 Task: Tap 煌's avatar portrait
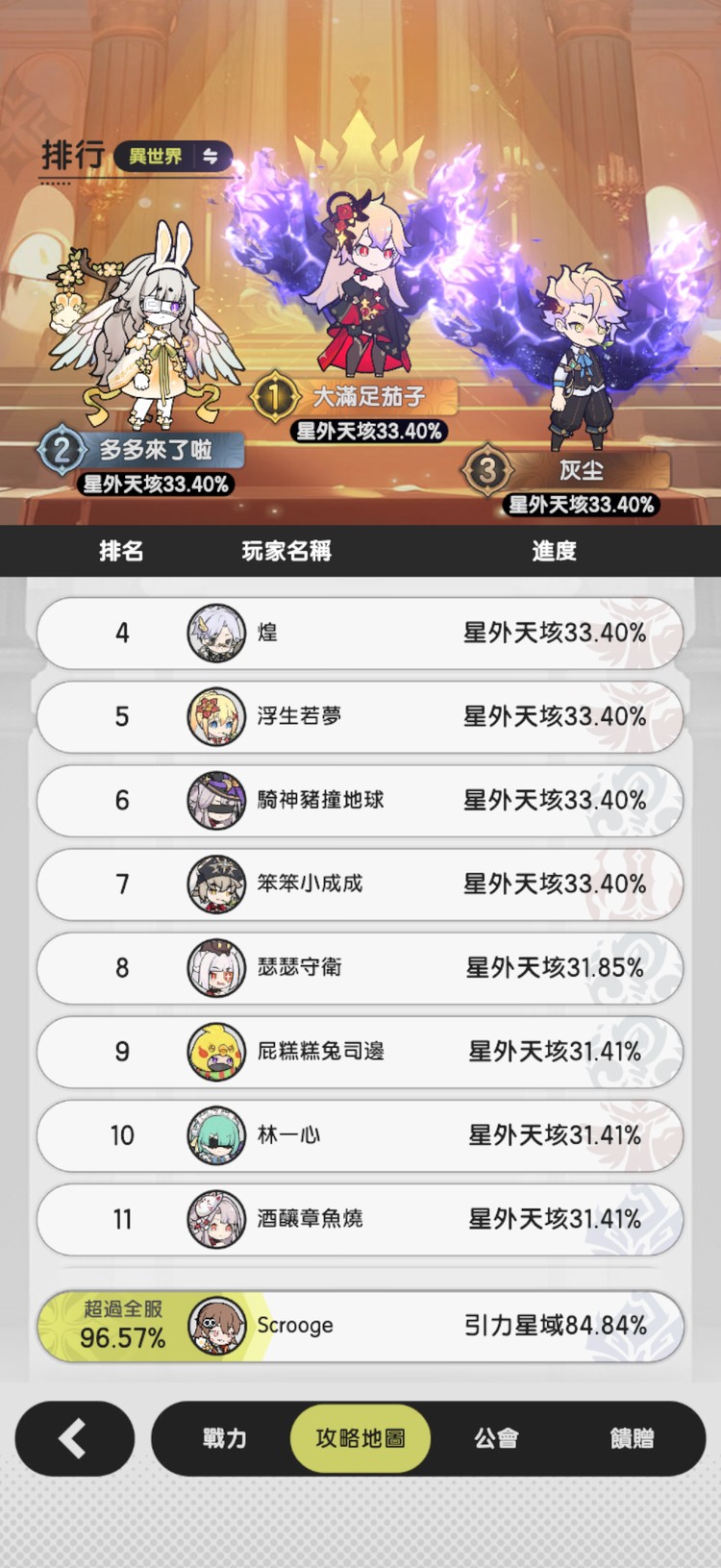pyautogui.click(x=217, y=634)
